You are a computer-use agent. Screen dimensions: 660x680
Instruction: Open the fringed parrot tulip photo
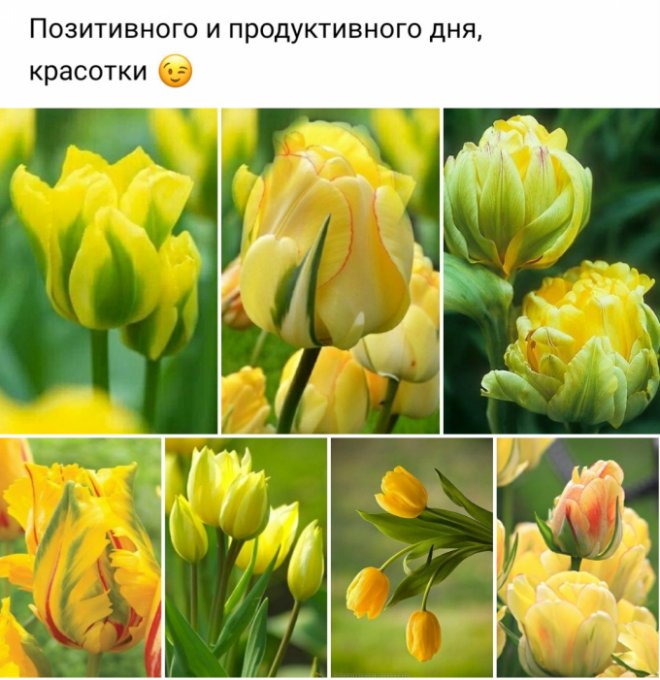pyautogui.click(x=80, y=557)
